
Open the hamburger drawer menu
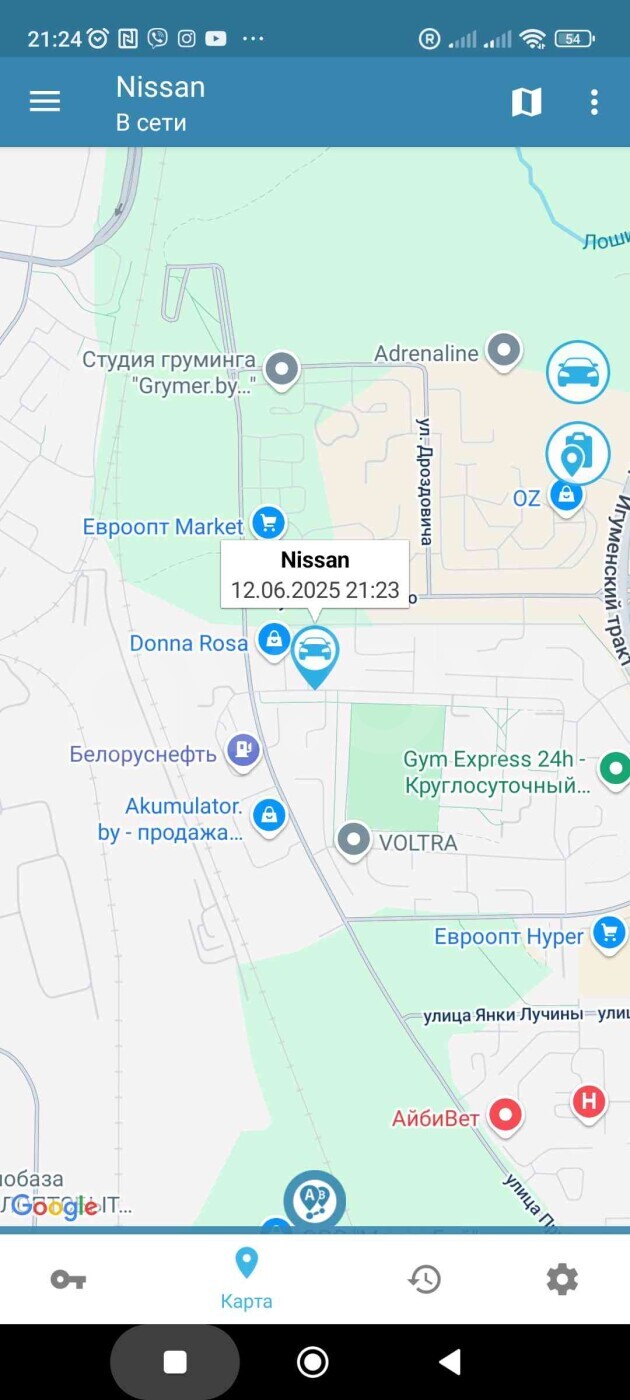pyautogui.click(x=45, y=102)
